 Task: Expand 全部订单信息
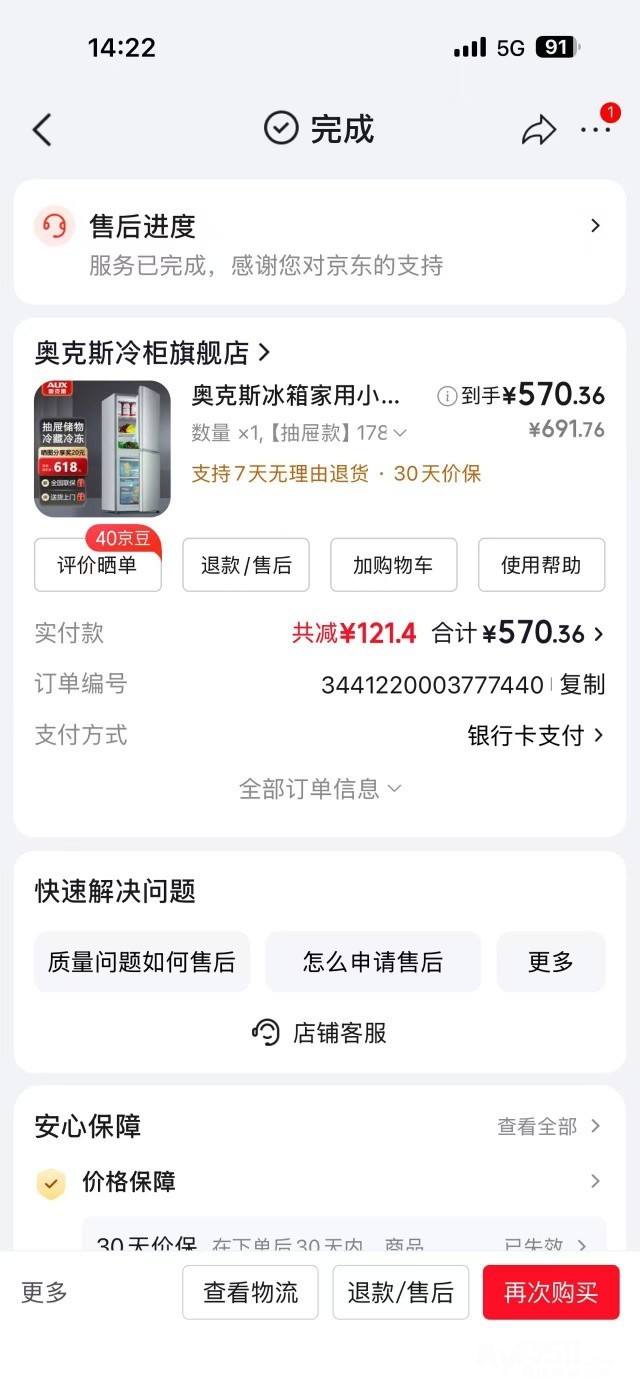[x=319, y=789]
